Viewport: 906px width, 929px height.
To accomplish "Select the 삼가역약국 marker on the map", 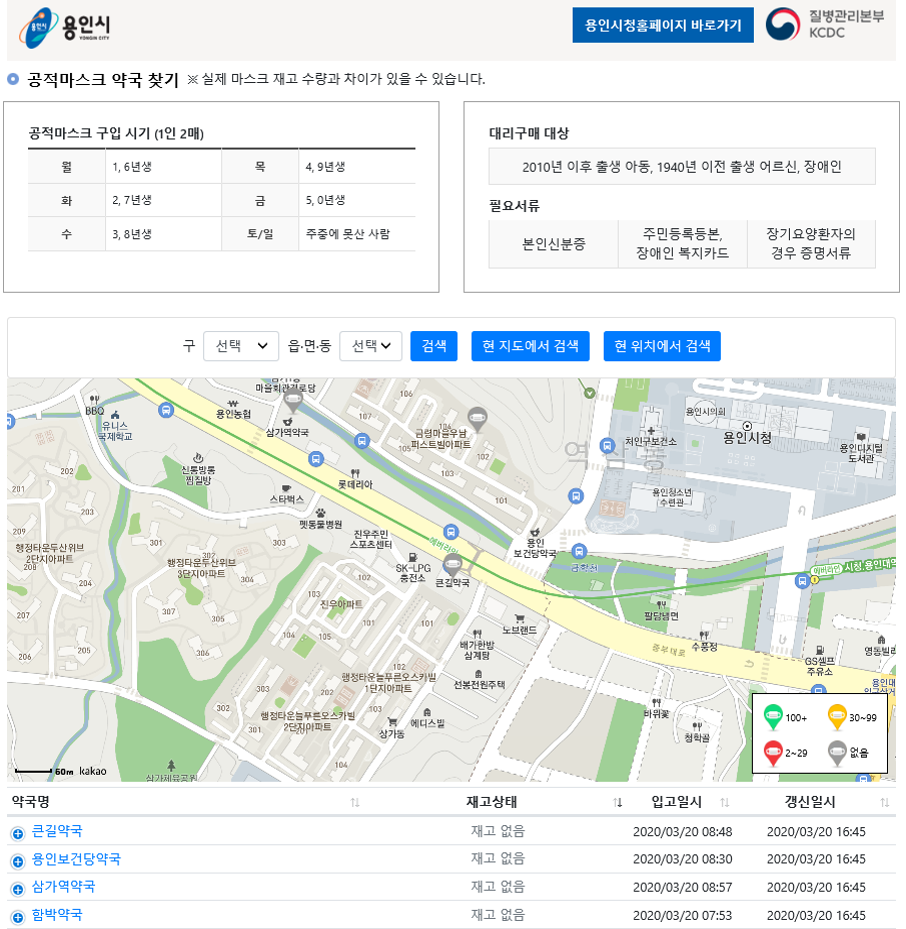I will coord(293,403).
